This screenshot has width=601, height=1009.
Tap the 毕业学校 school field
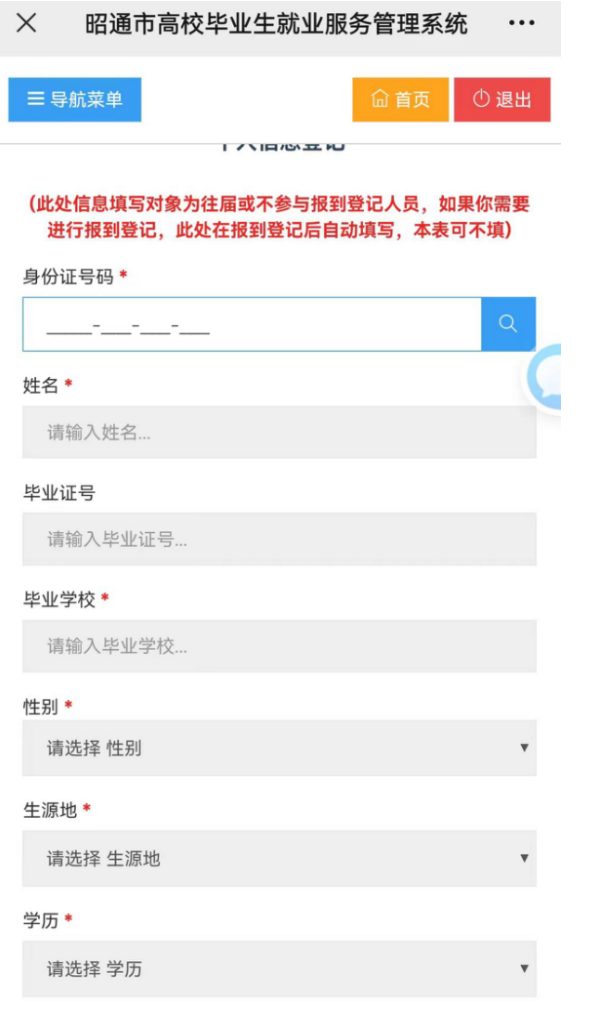coord(279,646)
